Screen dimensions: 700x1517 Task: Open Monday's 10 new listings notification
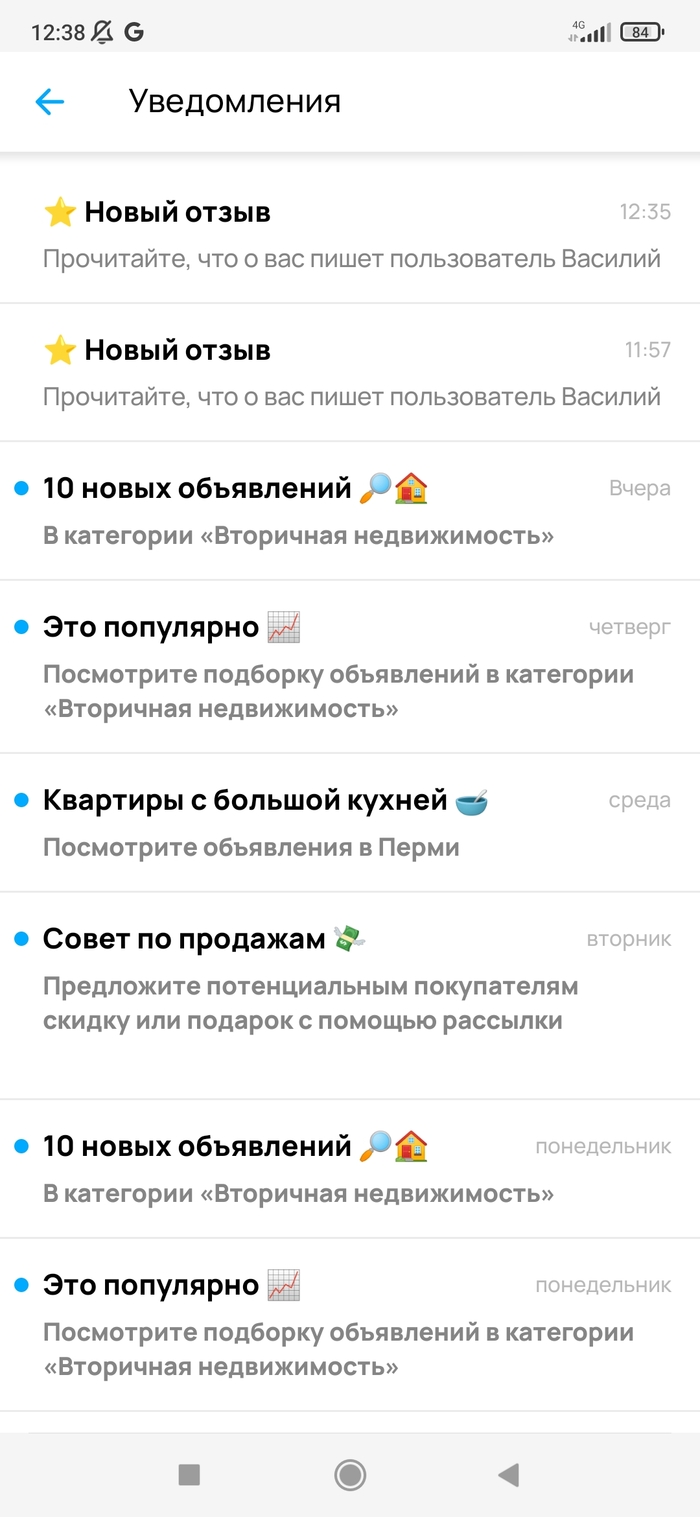point(350,1169)
